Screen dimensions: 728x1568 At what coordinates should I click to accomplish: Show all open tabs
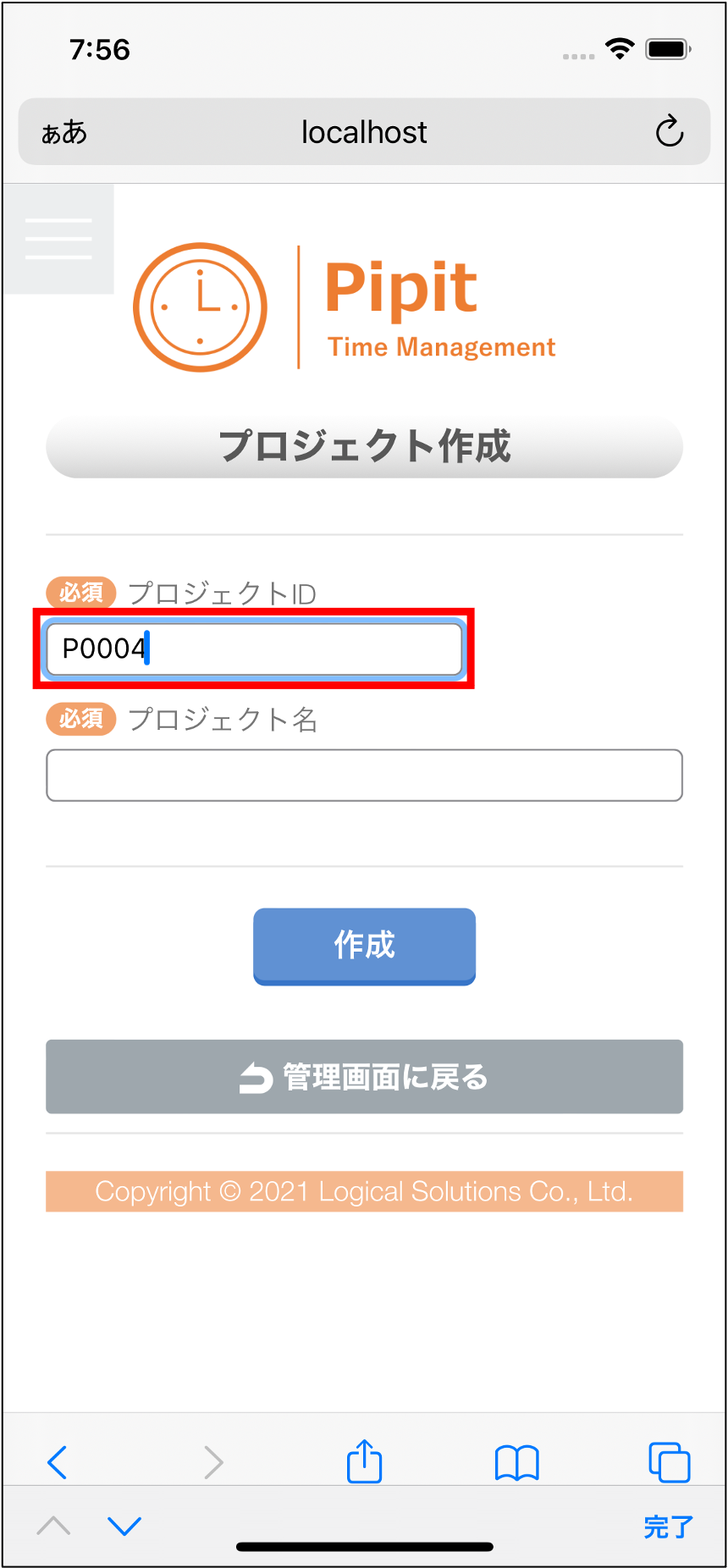click(669, 1462)
